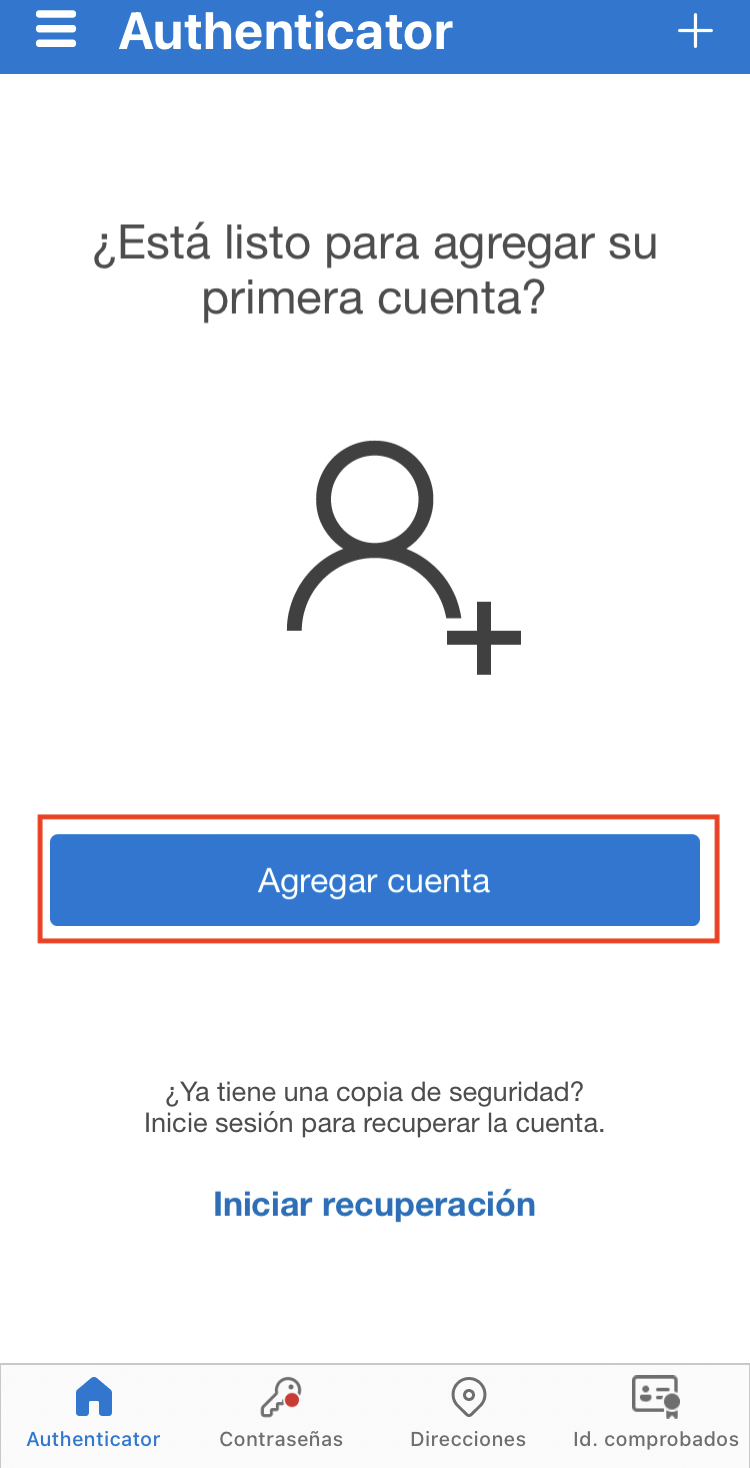
Task: Select the Direcciones tab
Action: tap(468, 1414)
